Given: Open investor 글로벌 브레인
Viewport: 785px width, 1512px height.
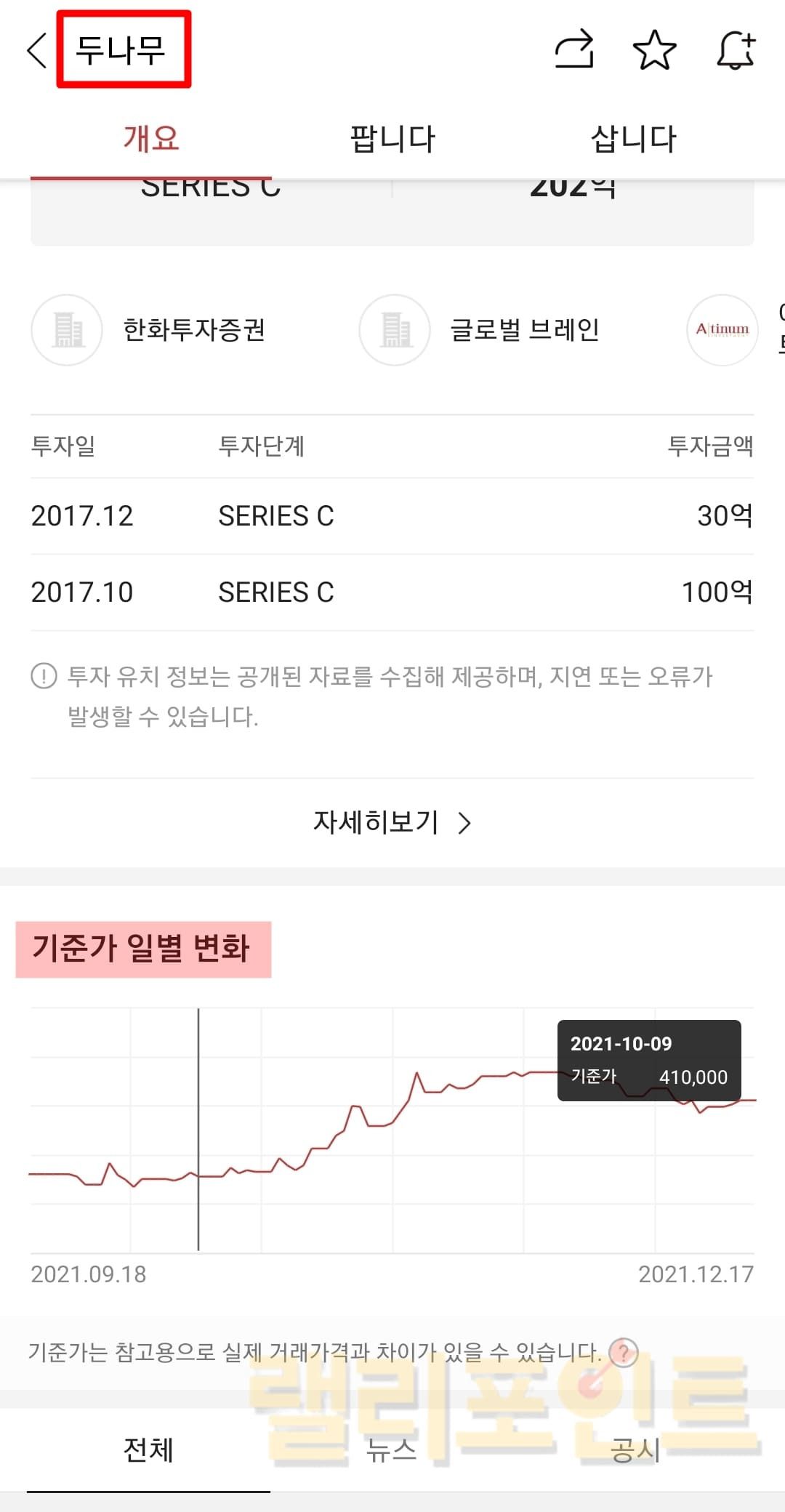Looking at the screenshot, I should [x=480, y=330].
